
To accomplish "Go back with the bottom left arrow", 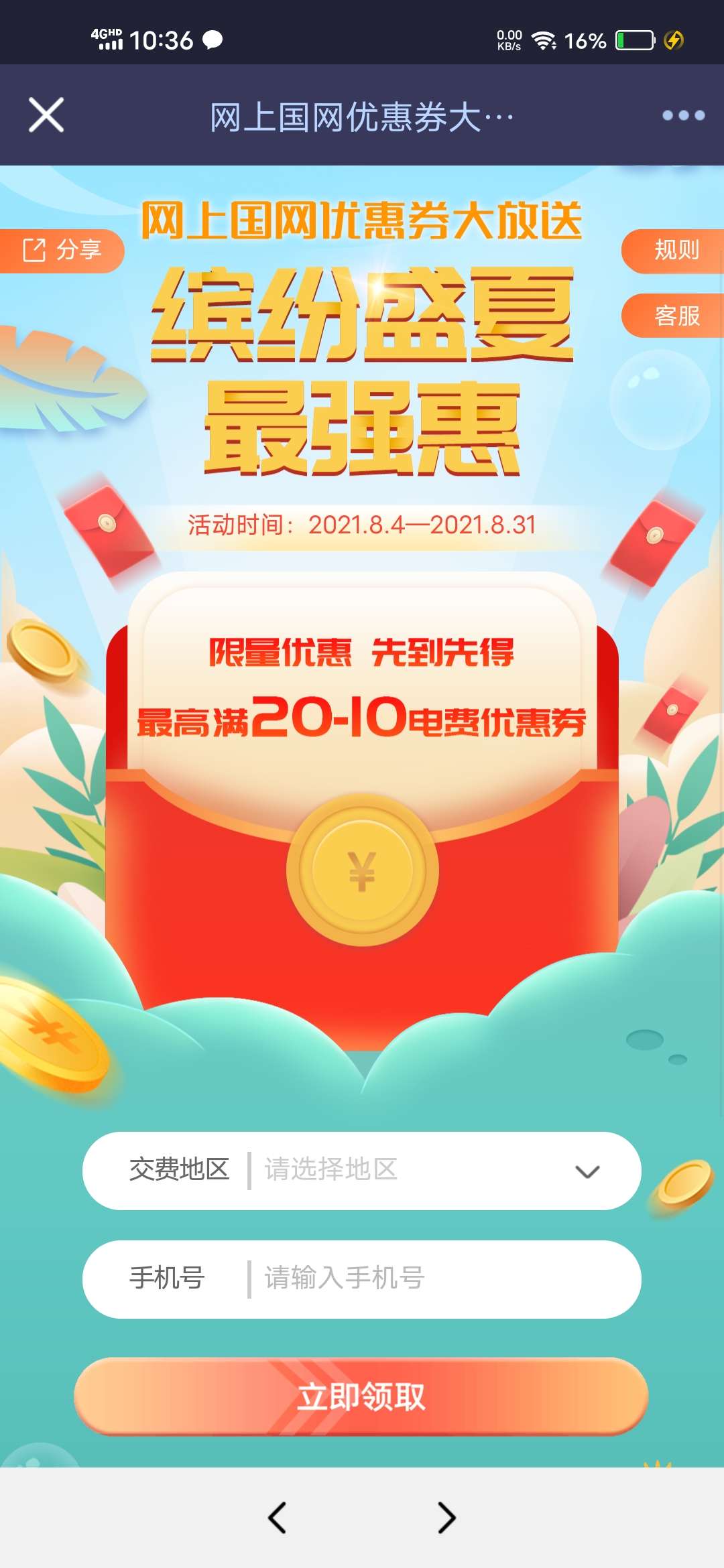I will (x=277, y=1518).
